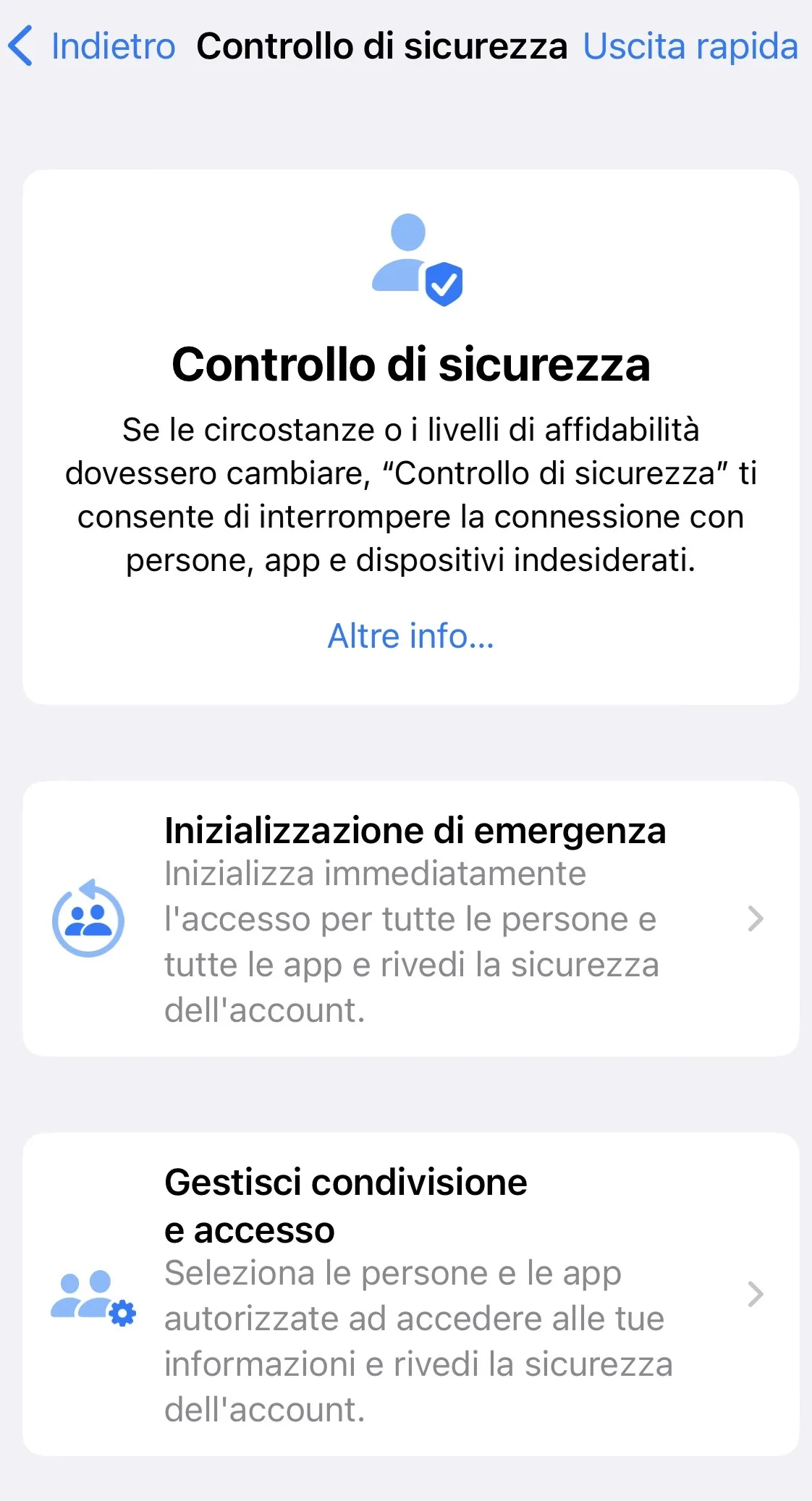Open Inizializzazione di emergenza
812x1501 pixels.
[x=410, y=918]
